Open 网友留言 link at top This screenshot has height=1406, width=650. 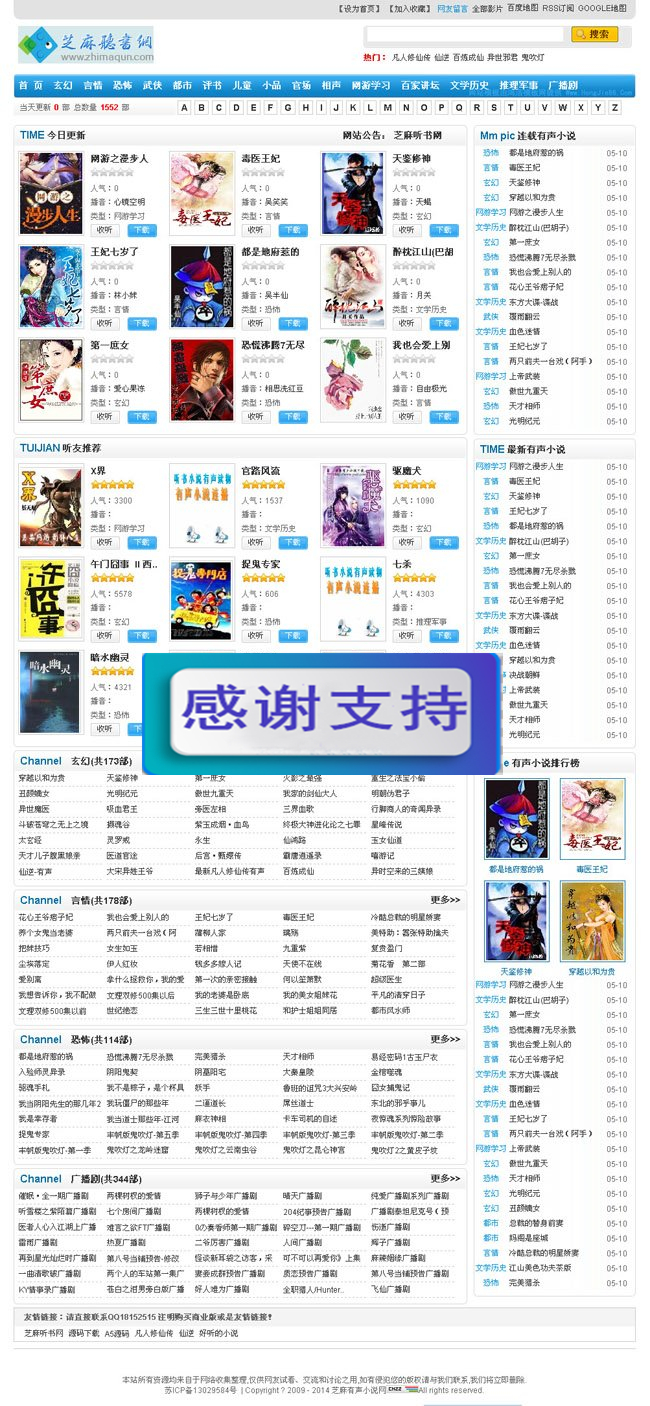pyautogui.click(x=452, y=8)
